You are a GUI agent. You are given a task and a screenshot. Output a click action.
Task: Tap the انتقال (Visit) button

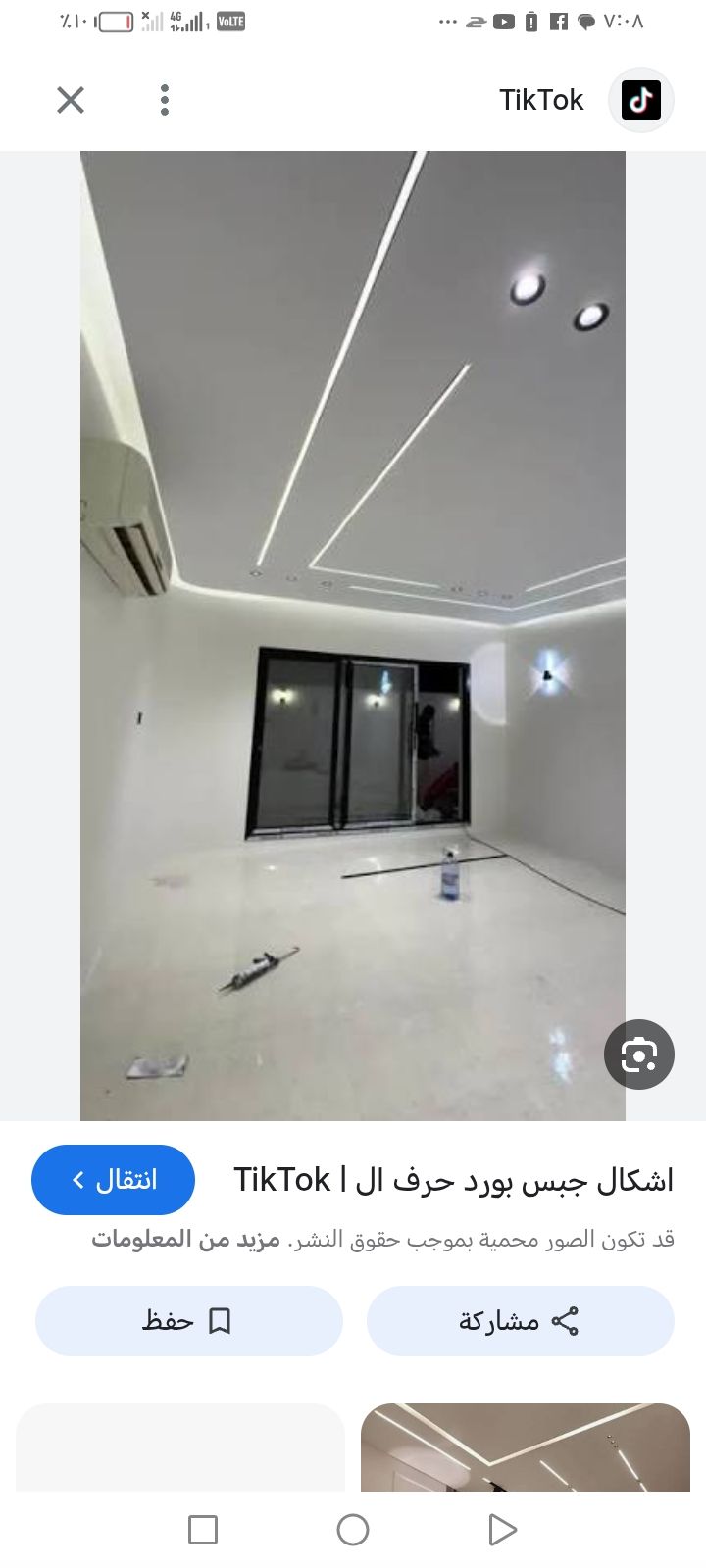tap(113, 1179)
